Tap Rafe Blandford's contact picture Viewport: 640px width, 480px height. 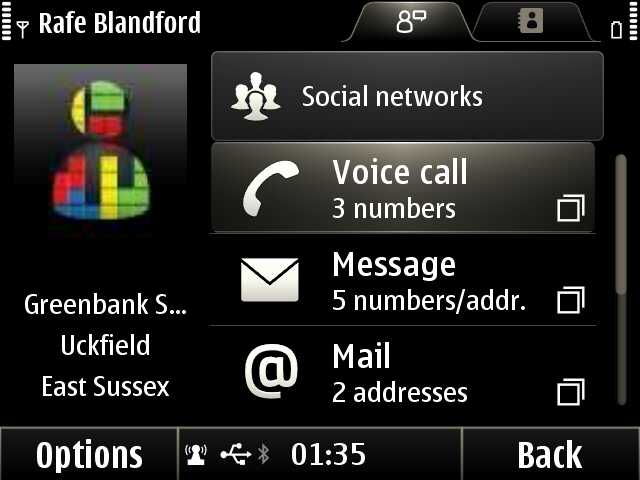point(100,150)
